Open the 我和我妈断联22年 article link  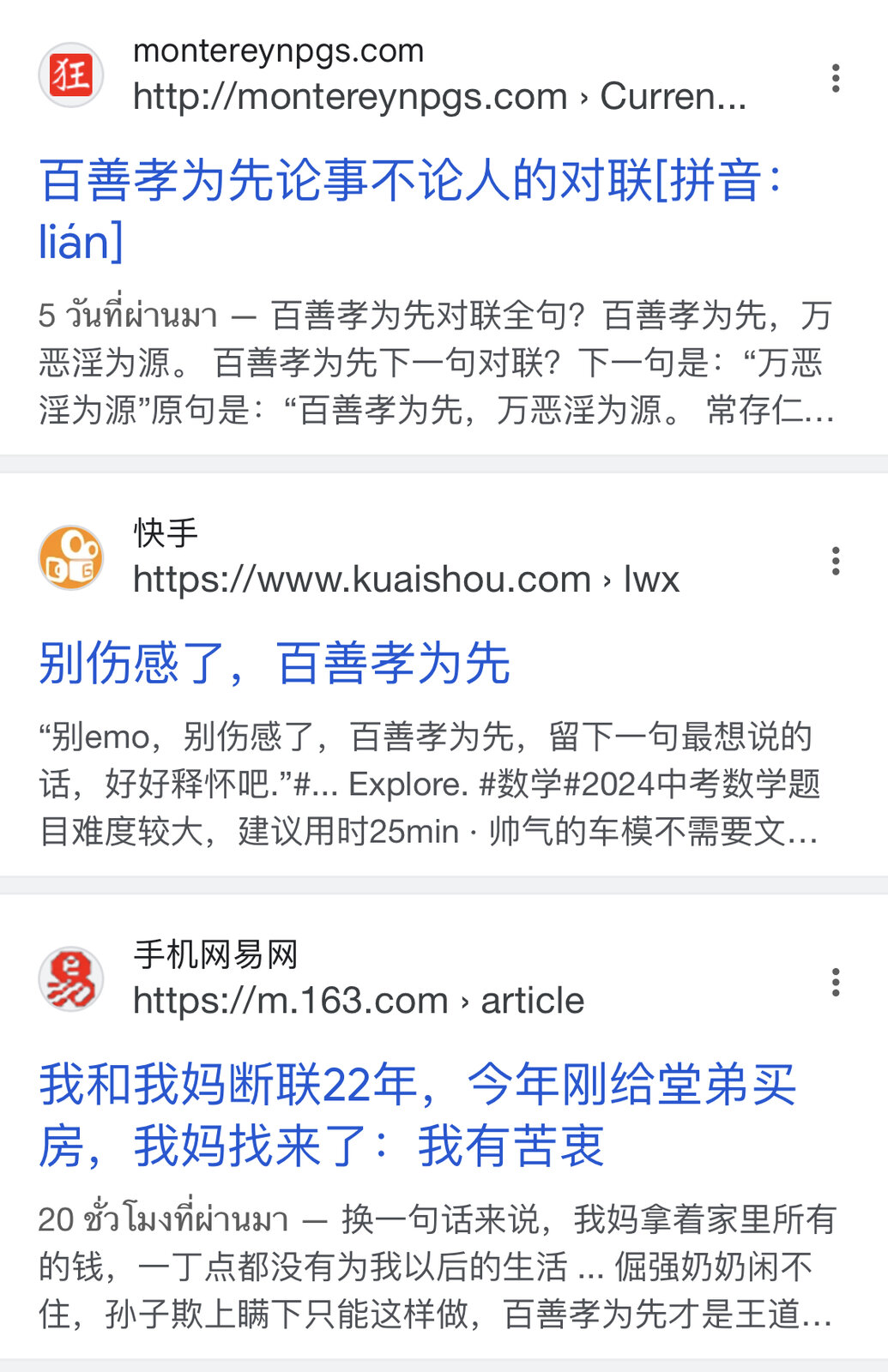417,1086
